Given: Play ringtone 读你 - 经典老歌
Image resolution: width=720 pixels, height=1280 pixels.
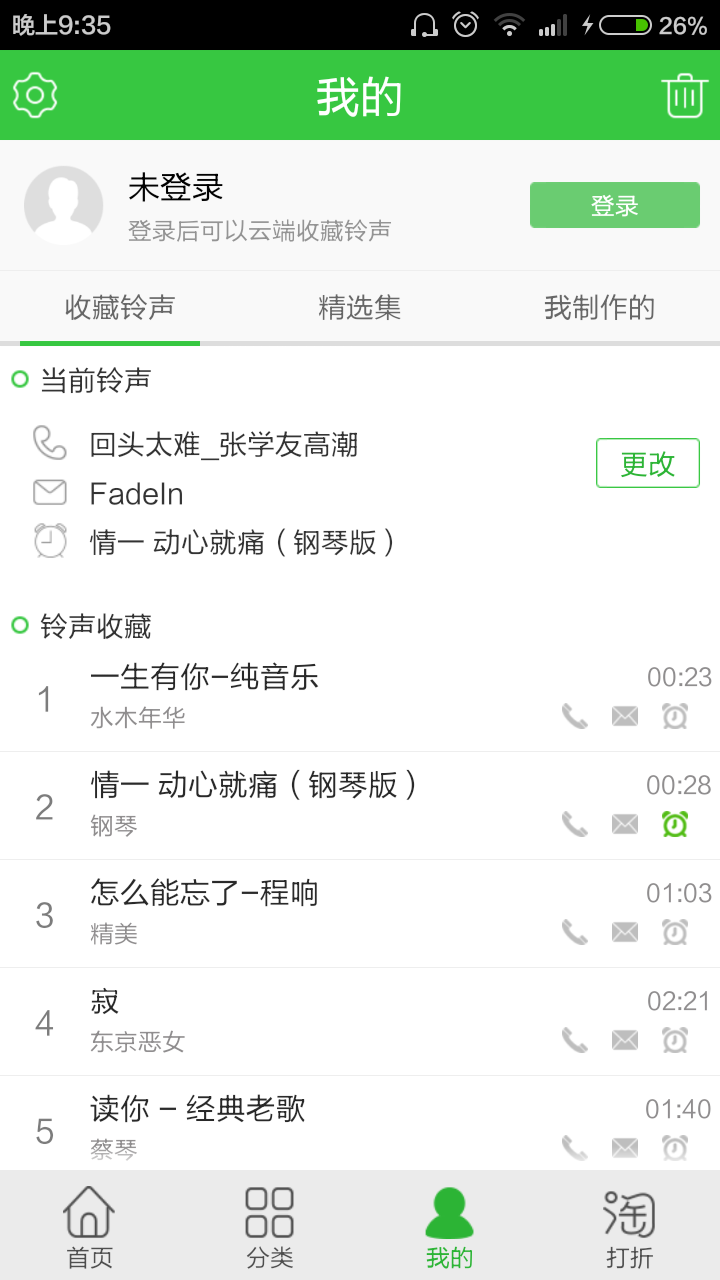Looking at the screenshot, I should pos(360,1123).
